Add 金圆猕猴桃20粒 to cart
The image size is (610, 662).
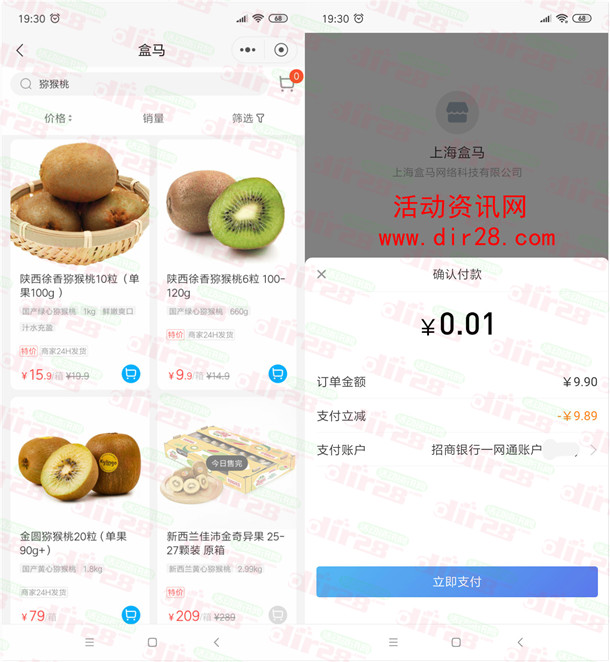[131, 614]
